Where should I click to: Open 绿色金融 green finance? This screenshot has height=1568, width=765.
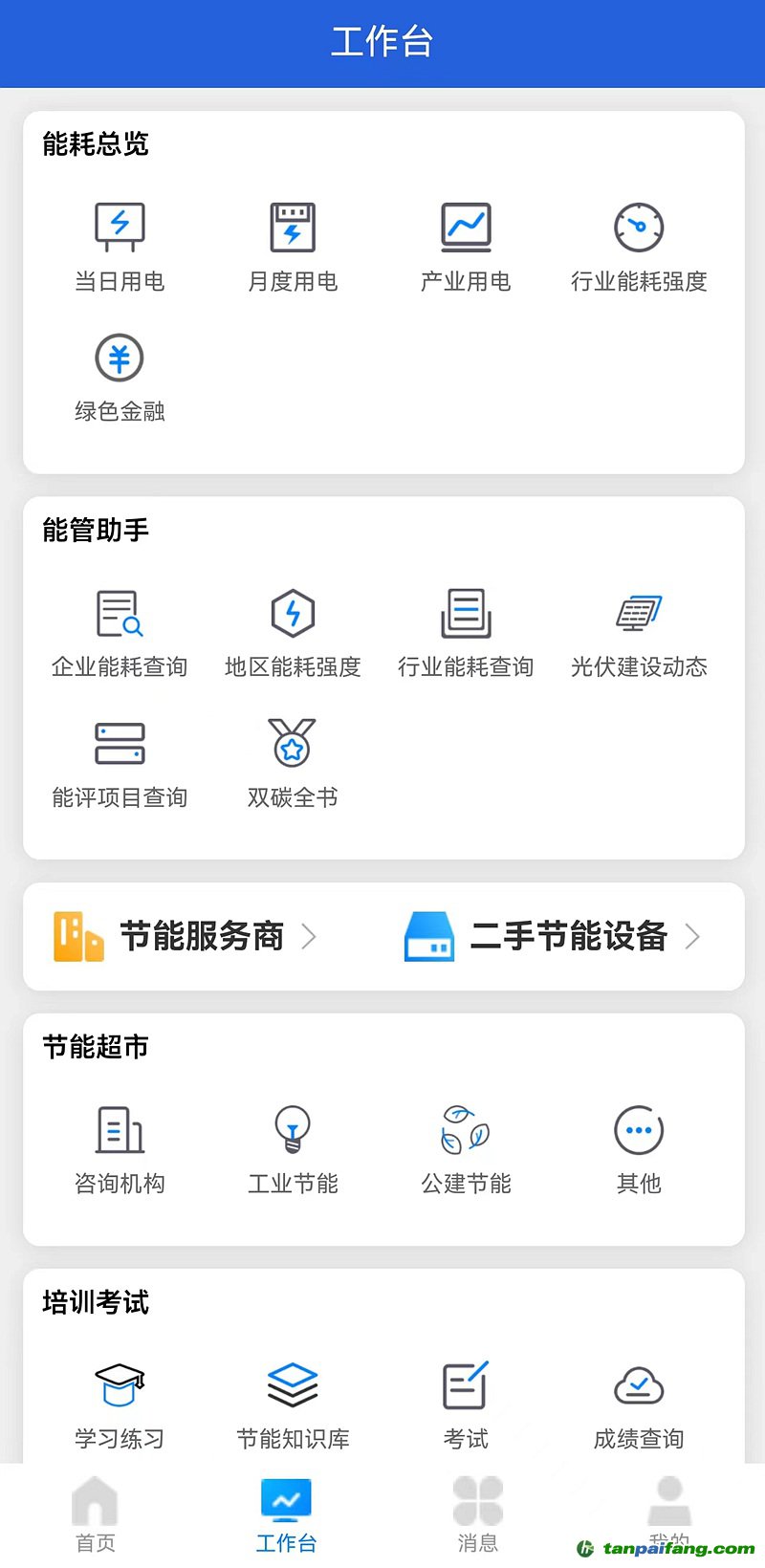(120, 376)
